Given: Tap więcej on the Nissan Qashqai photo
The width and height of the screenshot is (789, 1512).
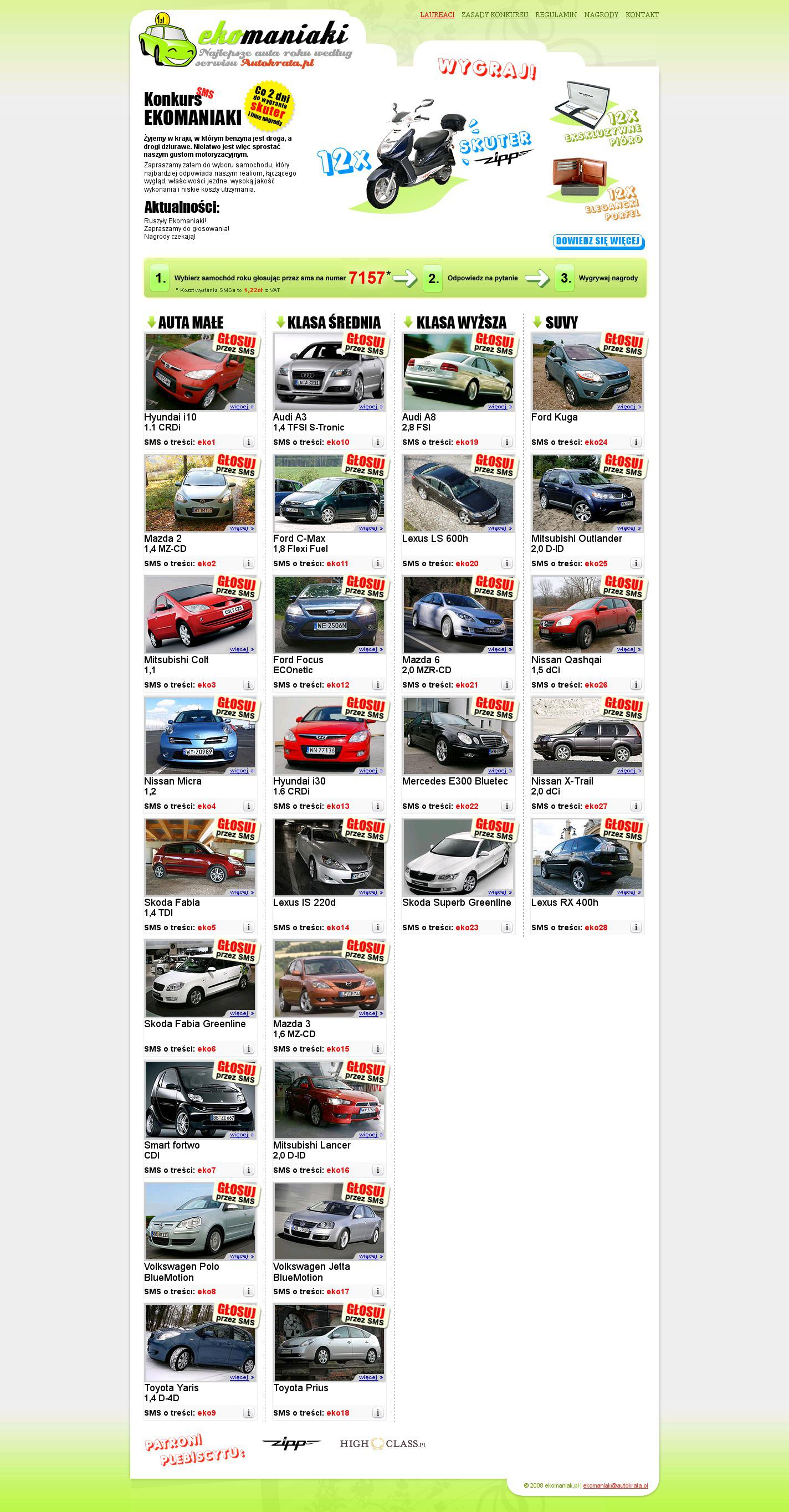Looking at the screenshot, I should coord(628,649).
